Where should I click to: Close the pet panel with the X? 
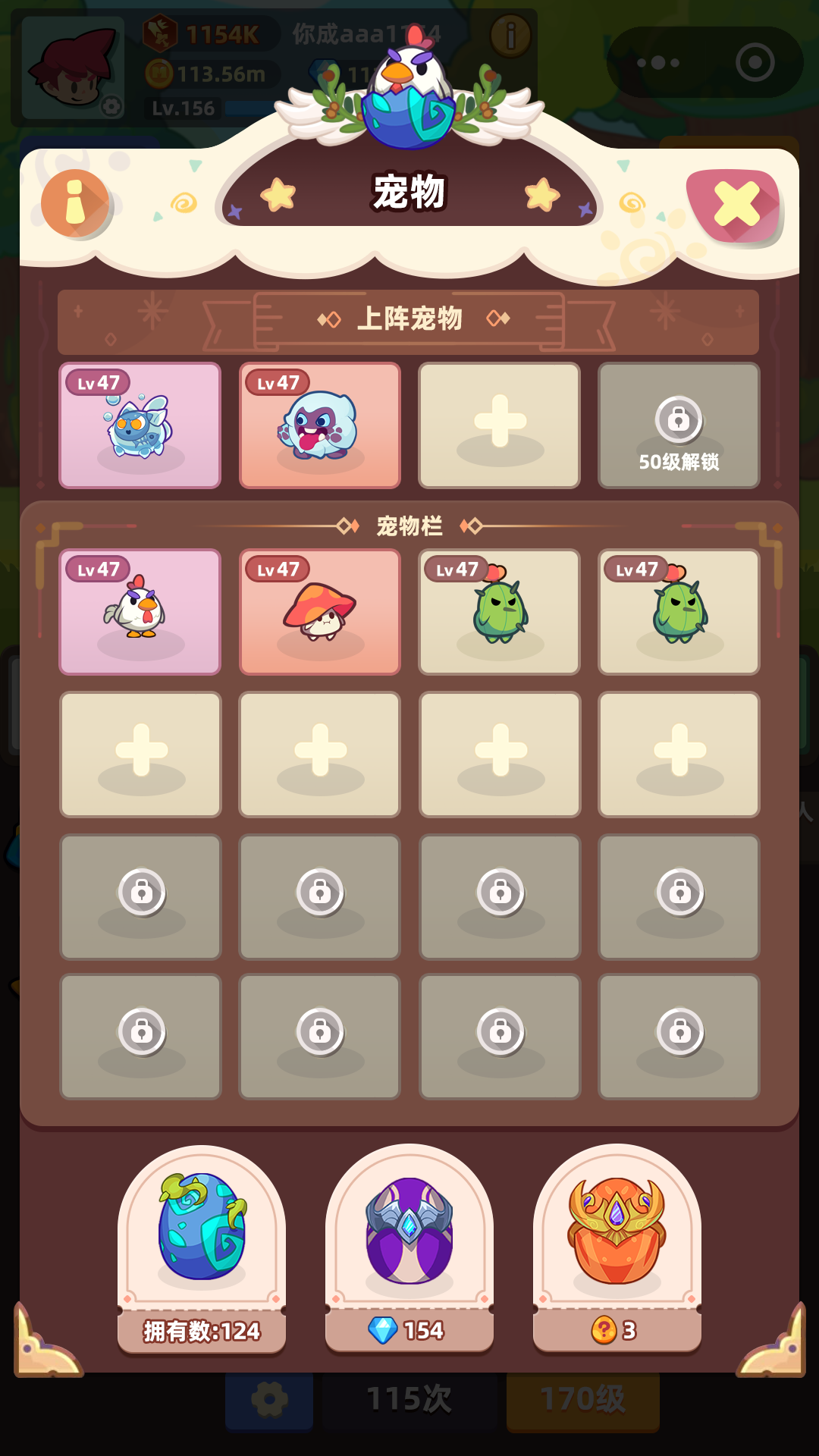pos(734,205)
